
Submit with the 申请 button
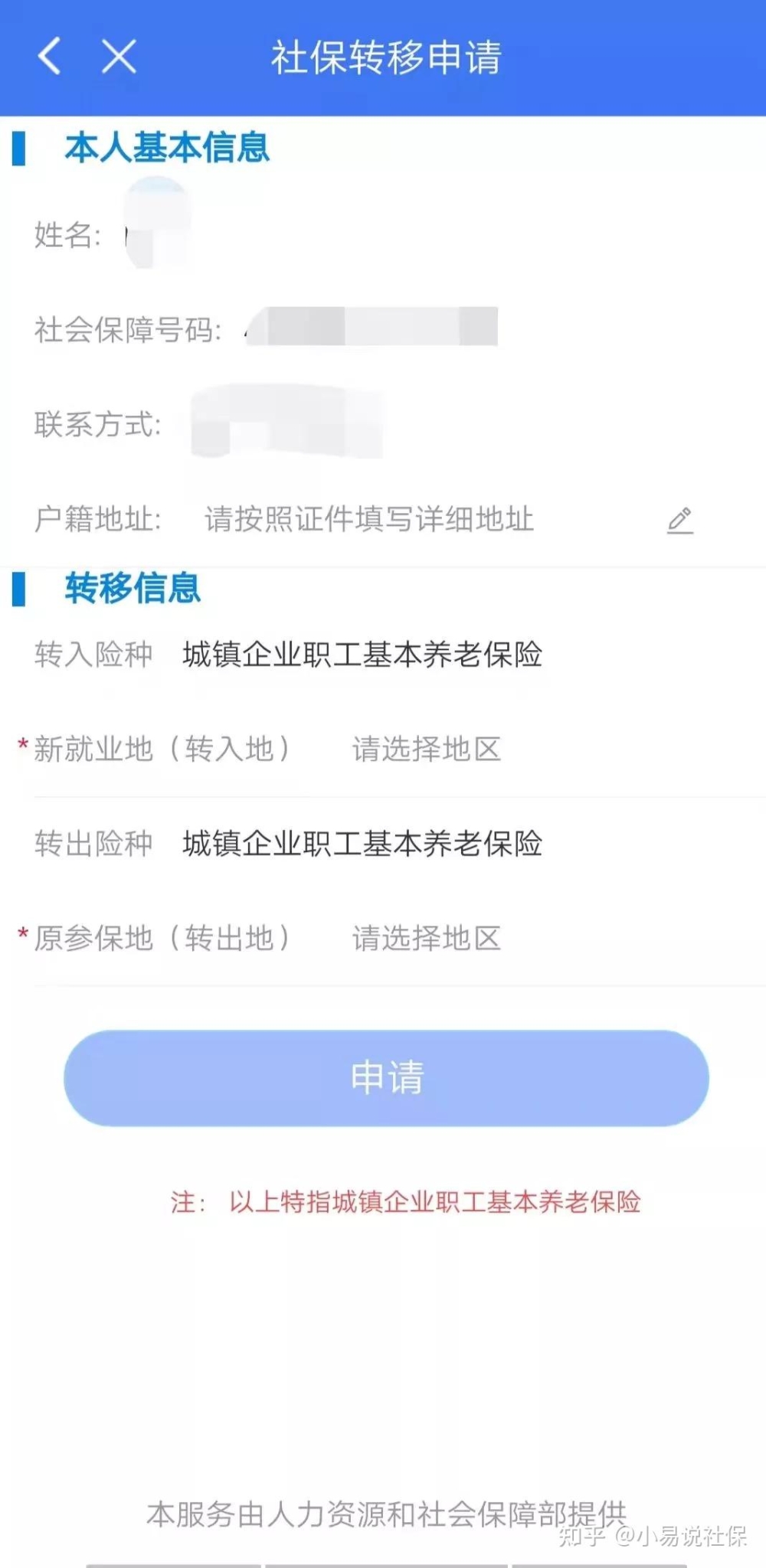[x=386, y=1078]
